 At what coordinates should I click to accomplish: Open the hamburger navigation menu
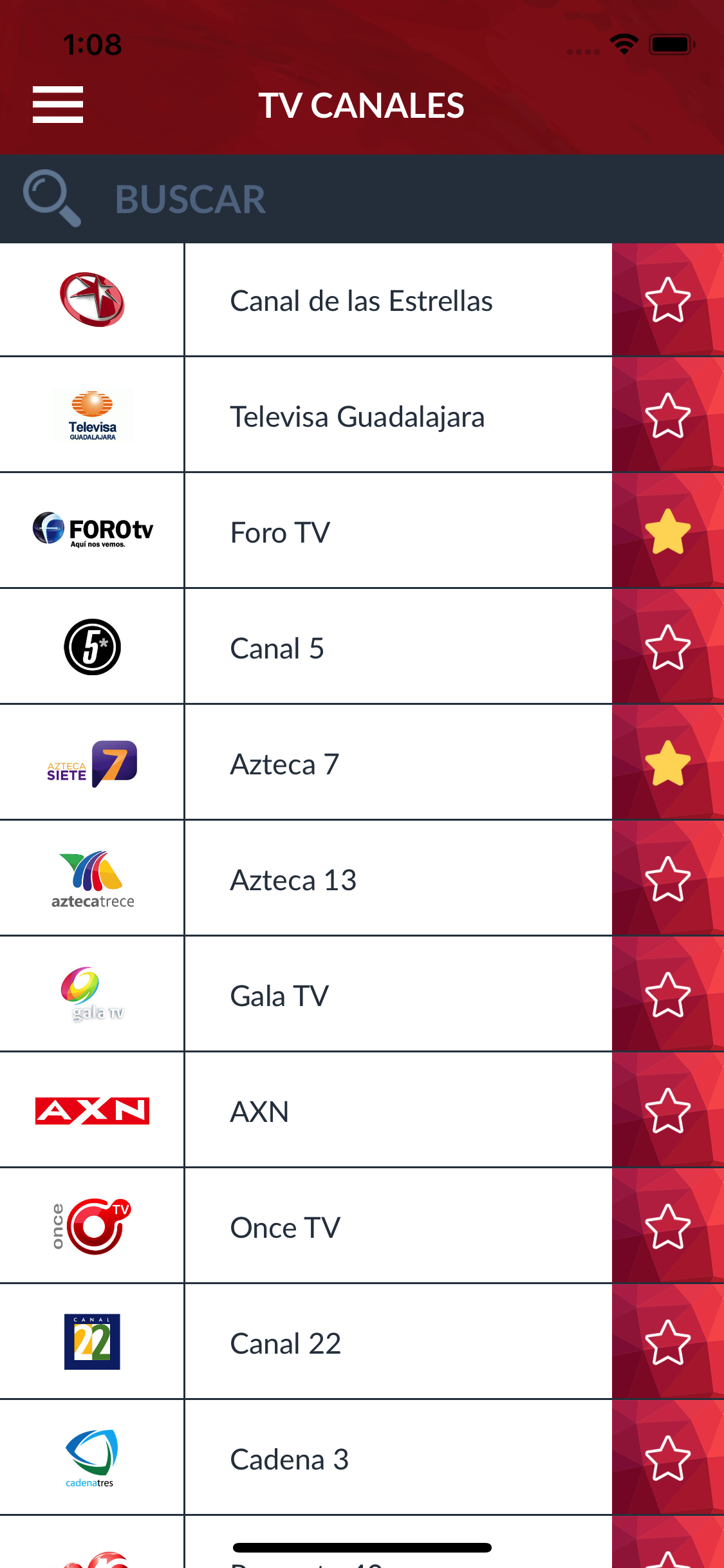click(x=57, y=104)
